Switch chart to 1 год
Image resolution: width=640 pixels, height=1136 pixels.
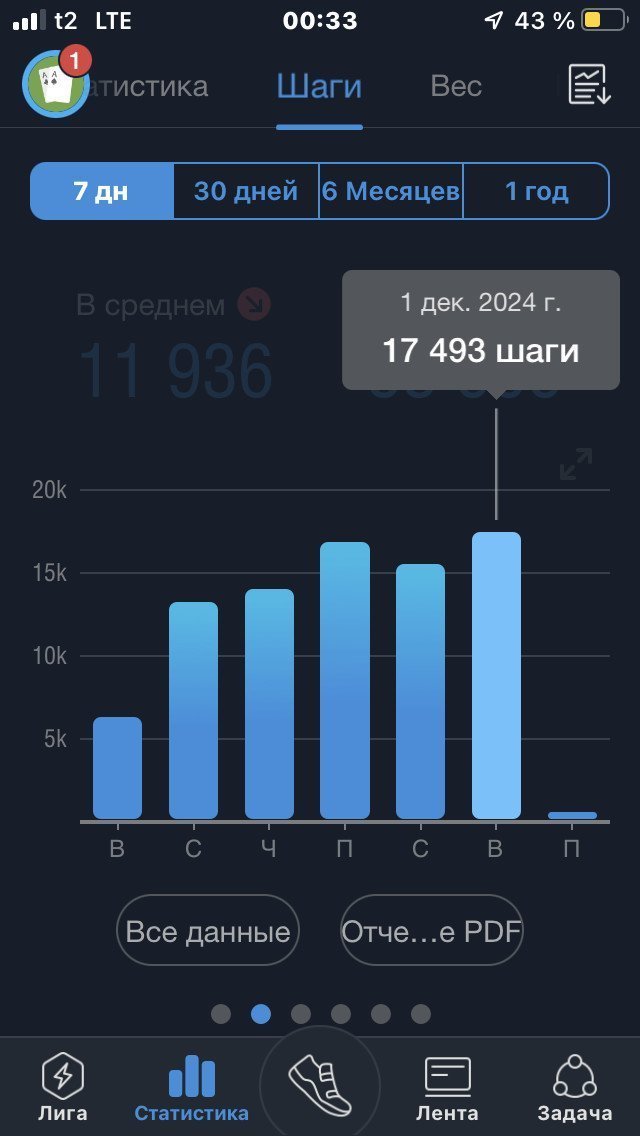(536, 191)
